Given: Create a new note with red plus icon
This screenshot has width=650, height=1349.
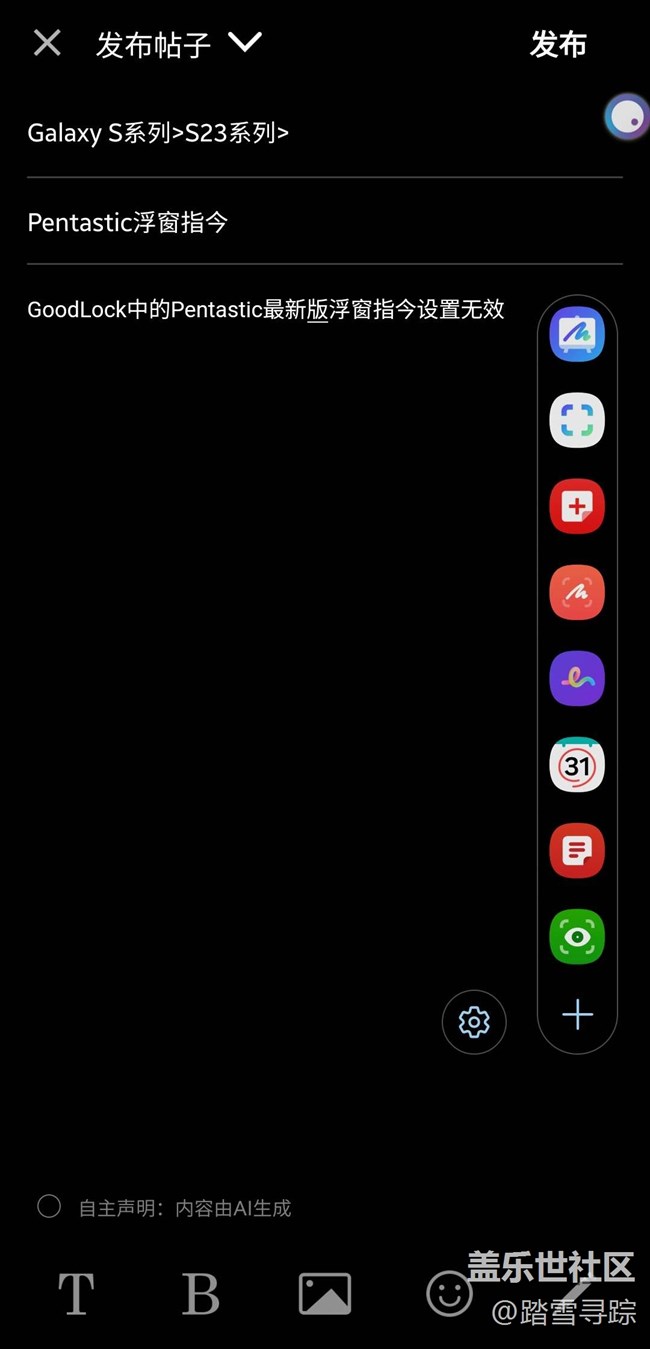Looking at the screenshot, I should coord(577,506).
